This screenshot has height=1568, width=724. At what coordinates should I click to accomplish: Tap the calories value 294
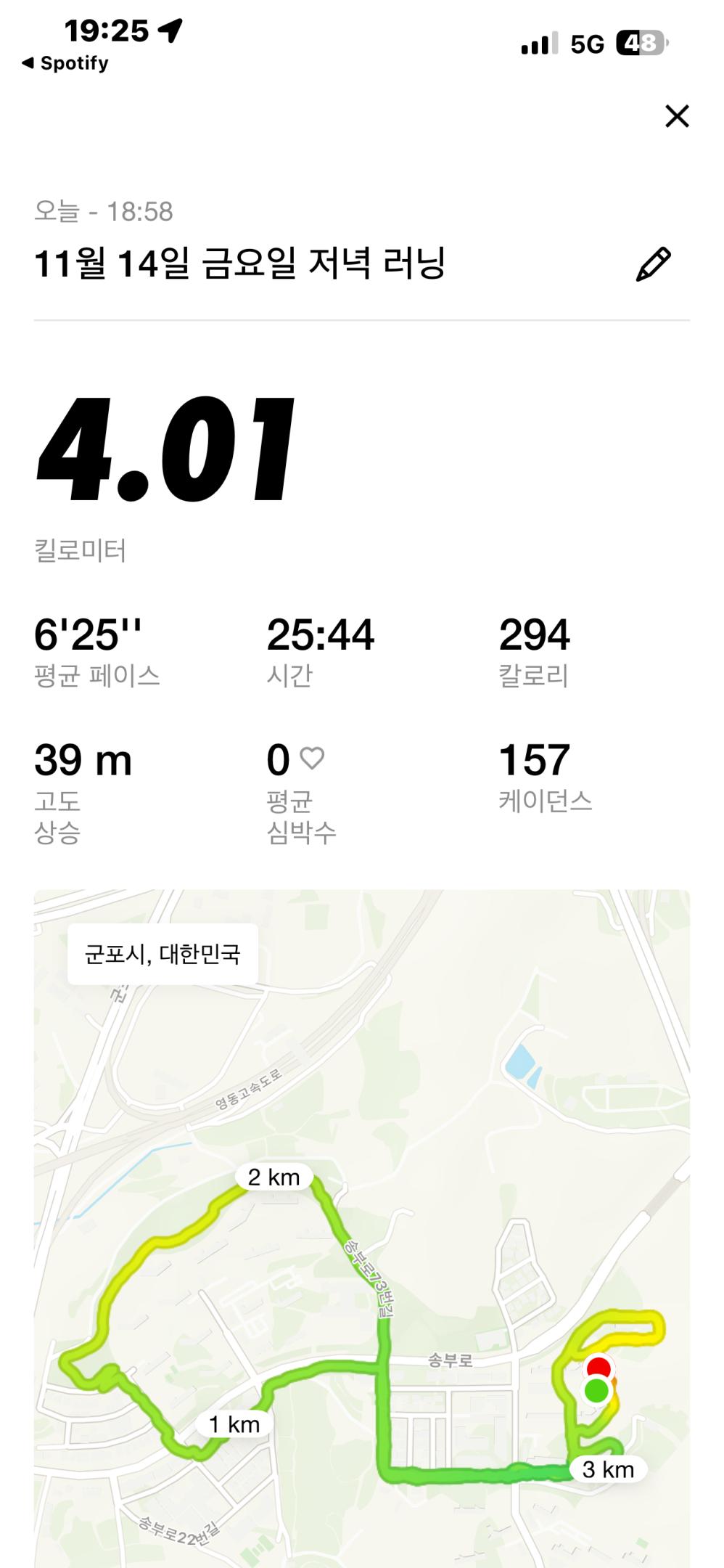click(535, 633)
